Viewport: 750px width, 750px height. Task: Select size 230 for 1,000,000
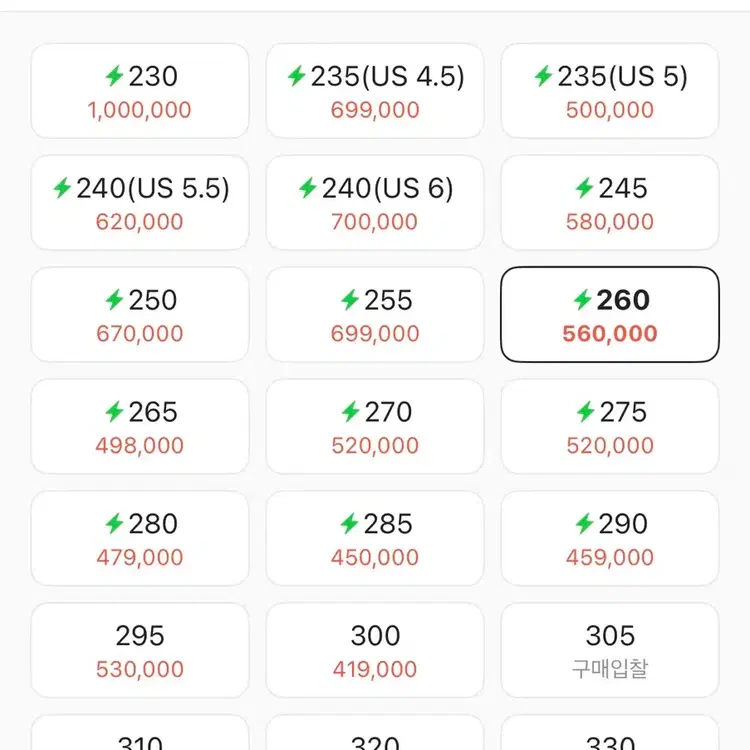click(x=140, y=91)
